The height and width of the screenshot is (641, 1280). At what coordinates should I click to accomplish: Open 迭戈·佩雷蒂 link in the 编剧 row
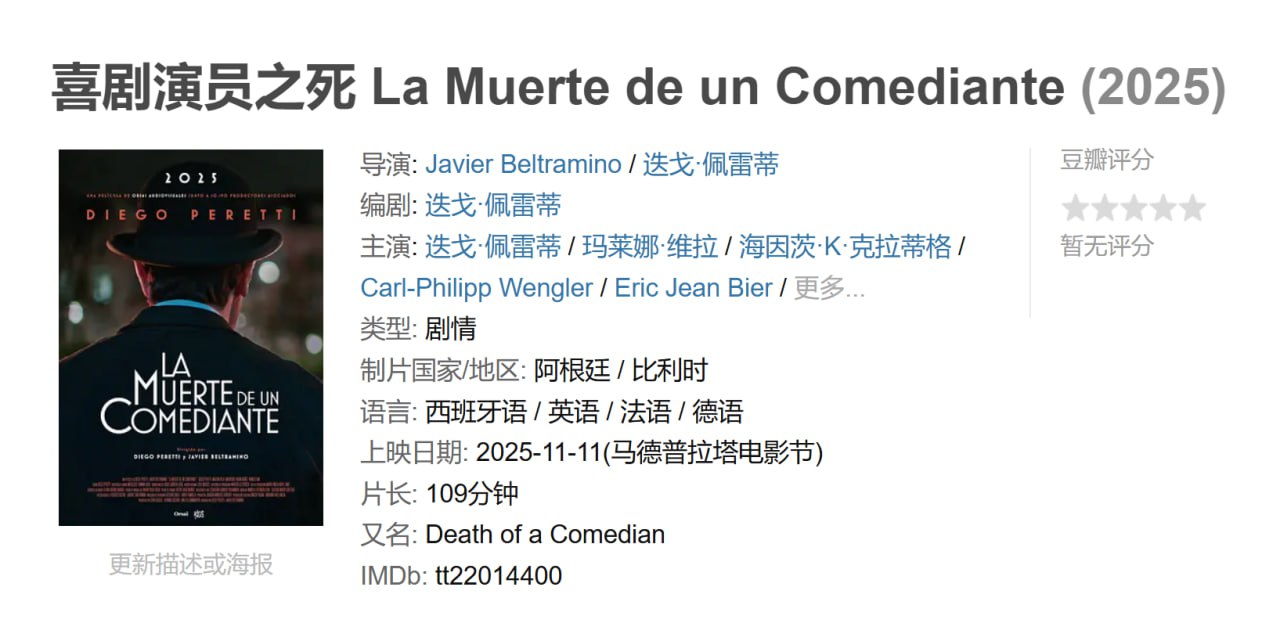point(493,205)
